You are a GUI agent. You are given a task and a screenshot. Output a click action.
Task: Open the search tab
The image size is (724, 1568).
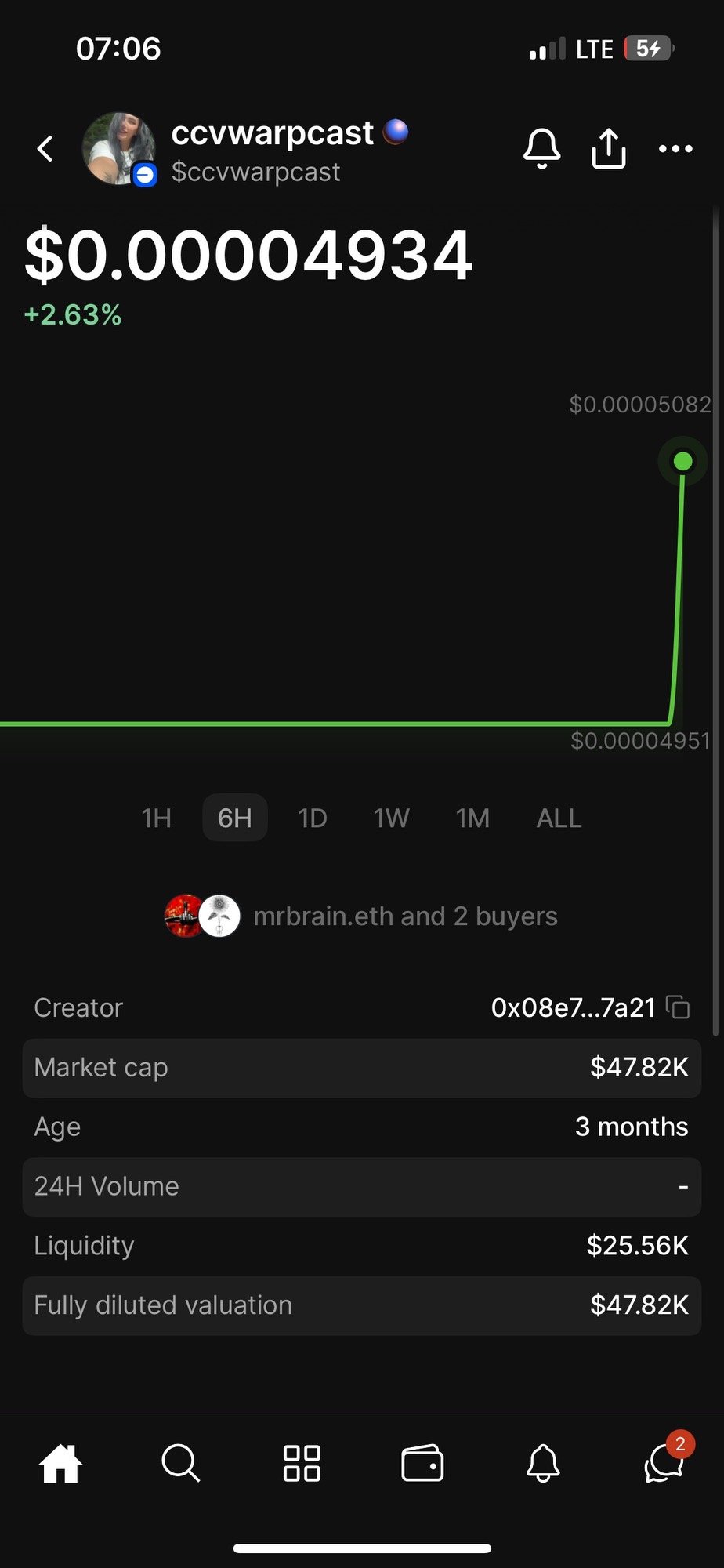(181, 1463)
